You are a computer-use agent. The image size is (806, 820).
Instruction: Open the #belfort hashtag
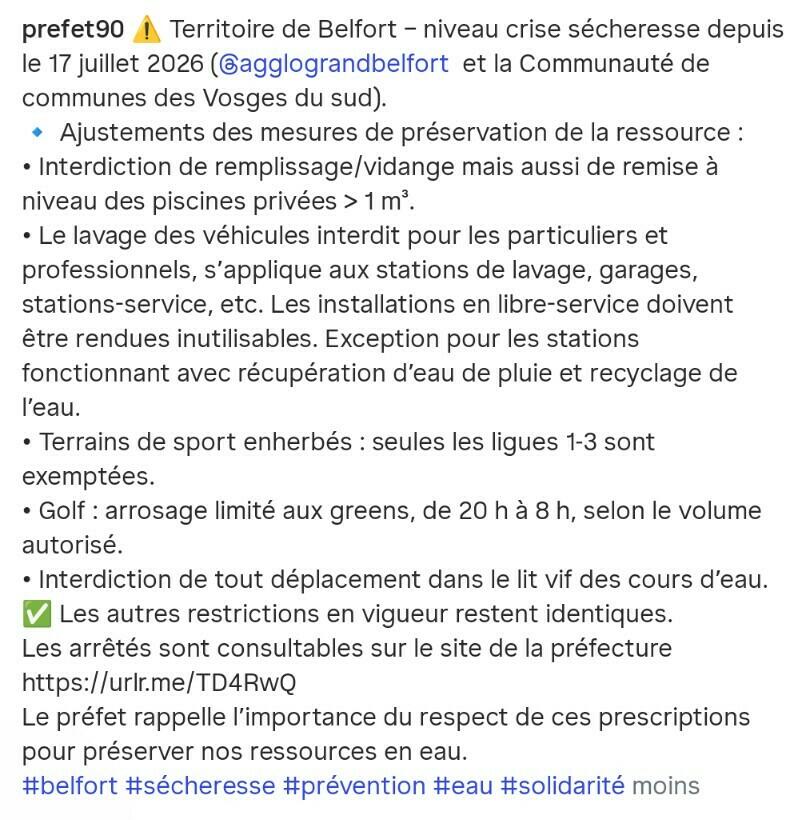pyautogui.click(x=70, y=786)
